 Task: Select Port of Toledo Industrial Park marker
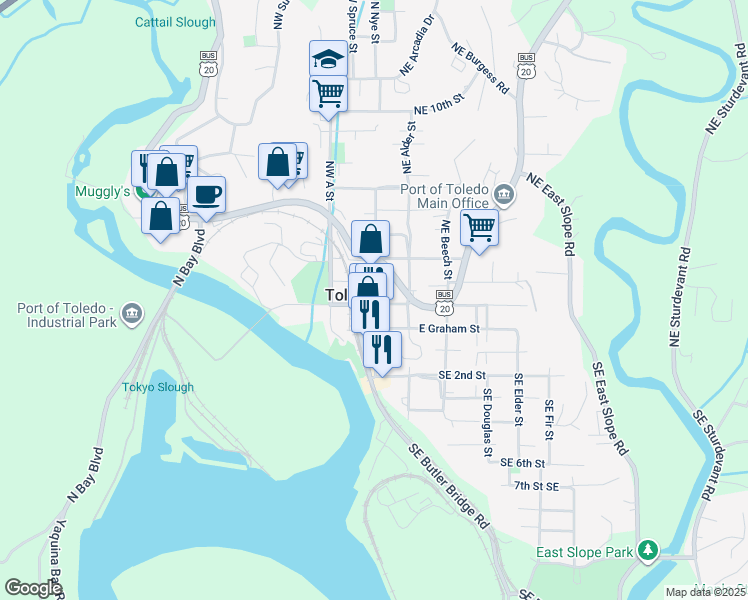(131, 316)
